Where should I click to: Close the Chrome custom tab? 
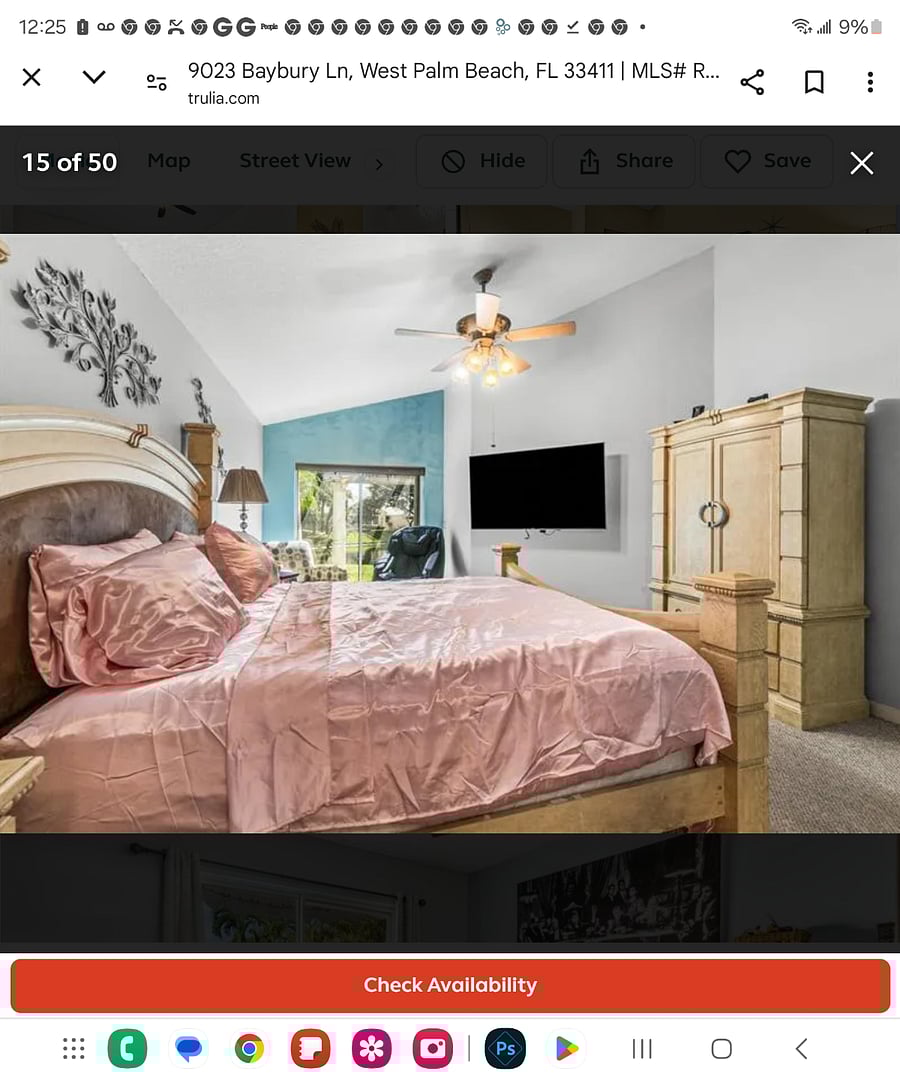[x=32, y=77]
